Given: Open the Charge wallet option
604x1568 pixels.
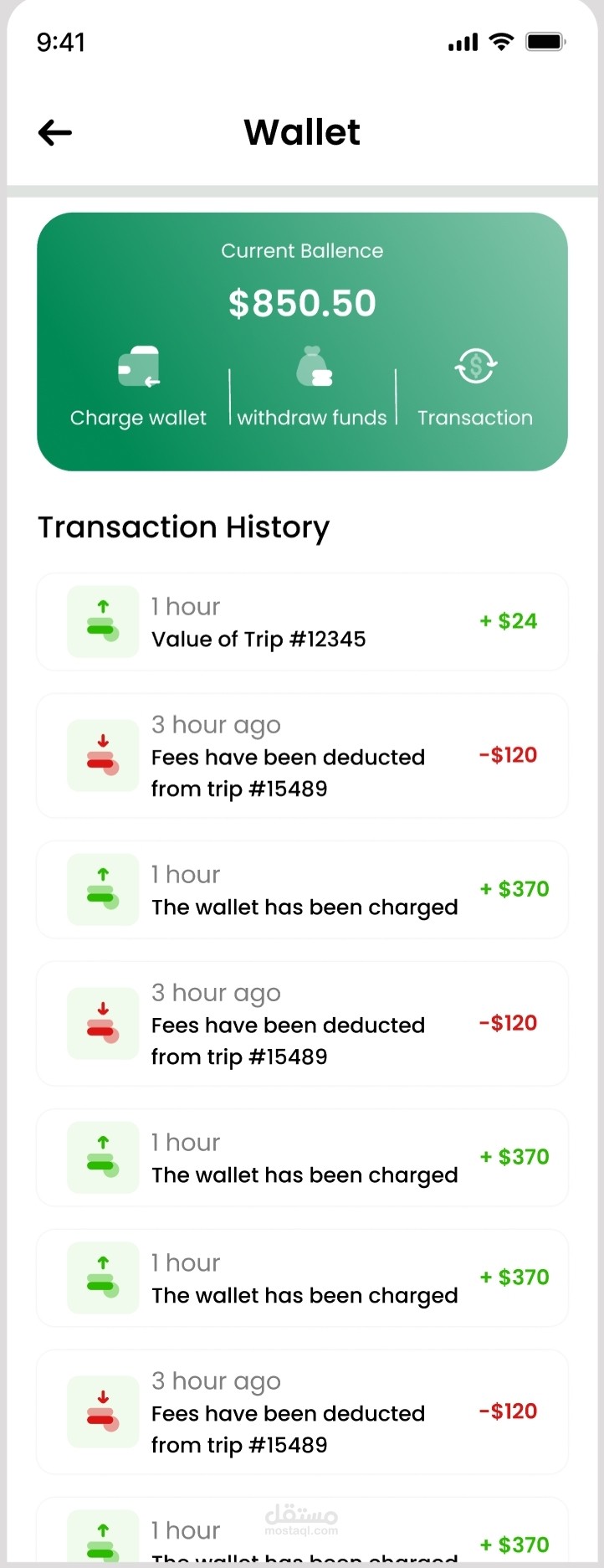Looking at the screenshot, I should [138, 387].
